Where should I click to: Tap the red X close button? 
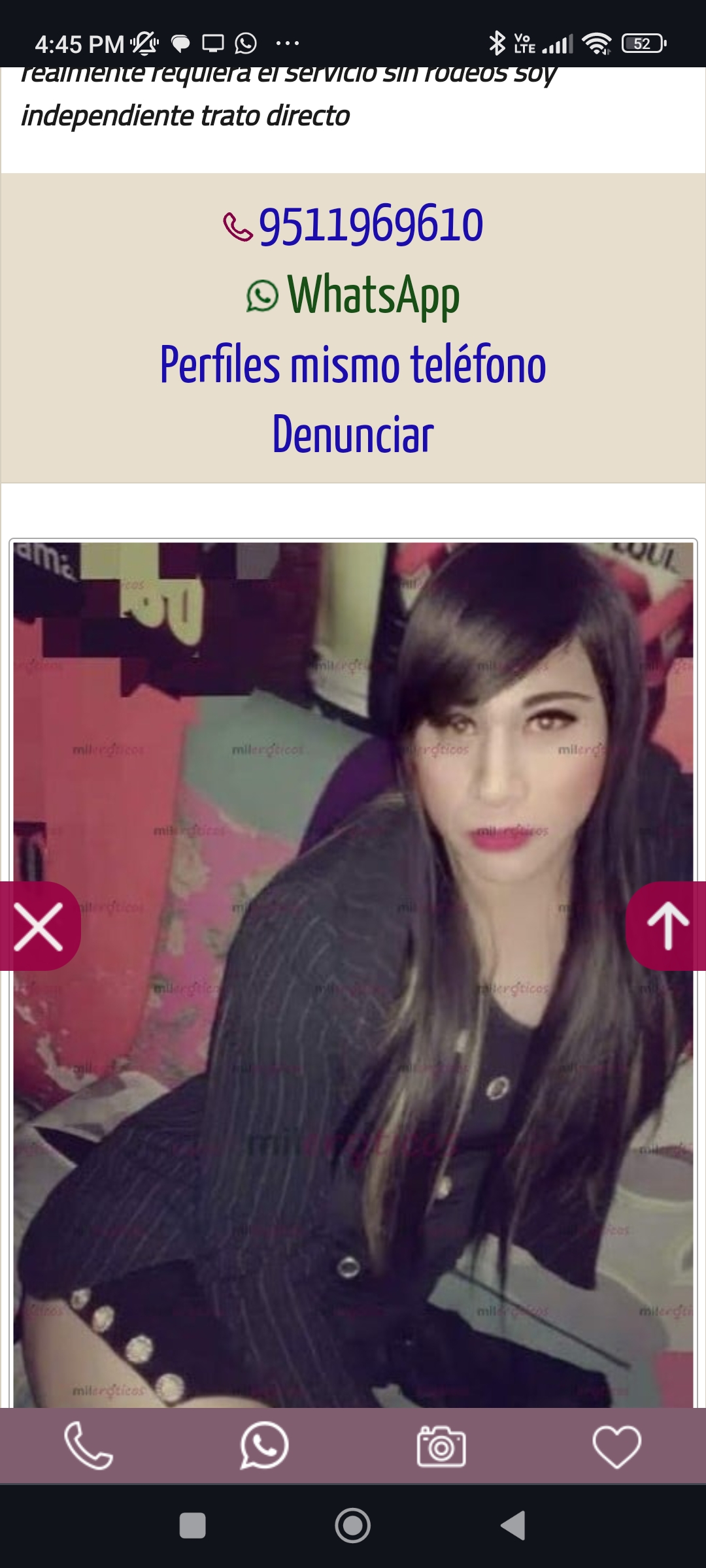tap(38, 926)
